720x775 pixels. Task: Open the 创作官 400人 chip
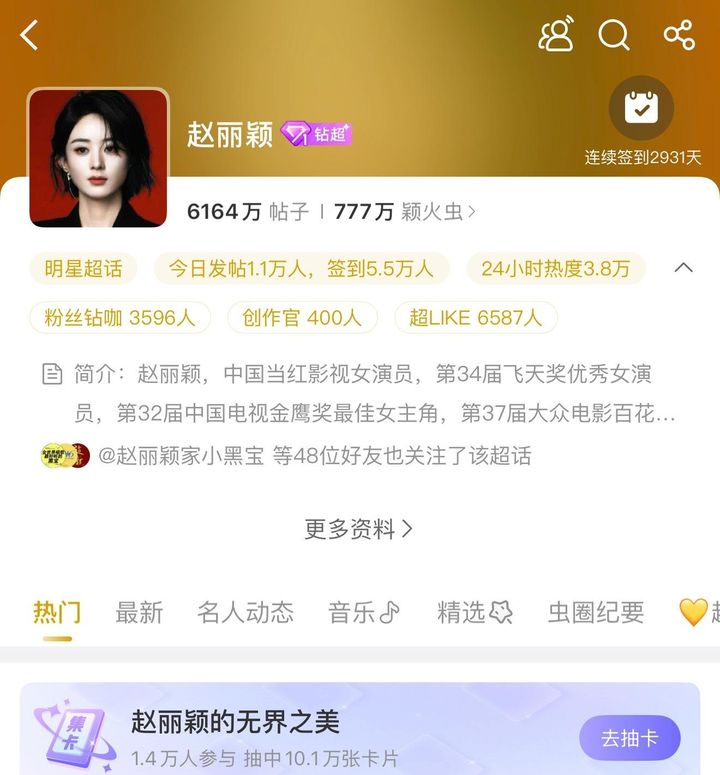click(301, 318)
